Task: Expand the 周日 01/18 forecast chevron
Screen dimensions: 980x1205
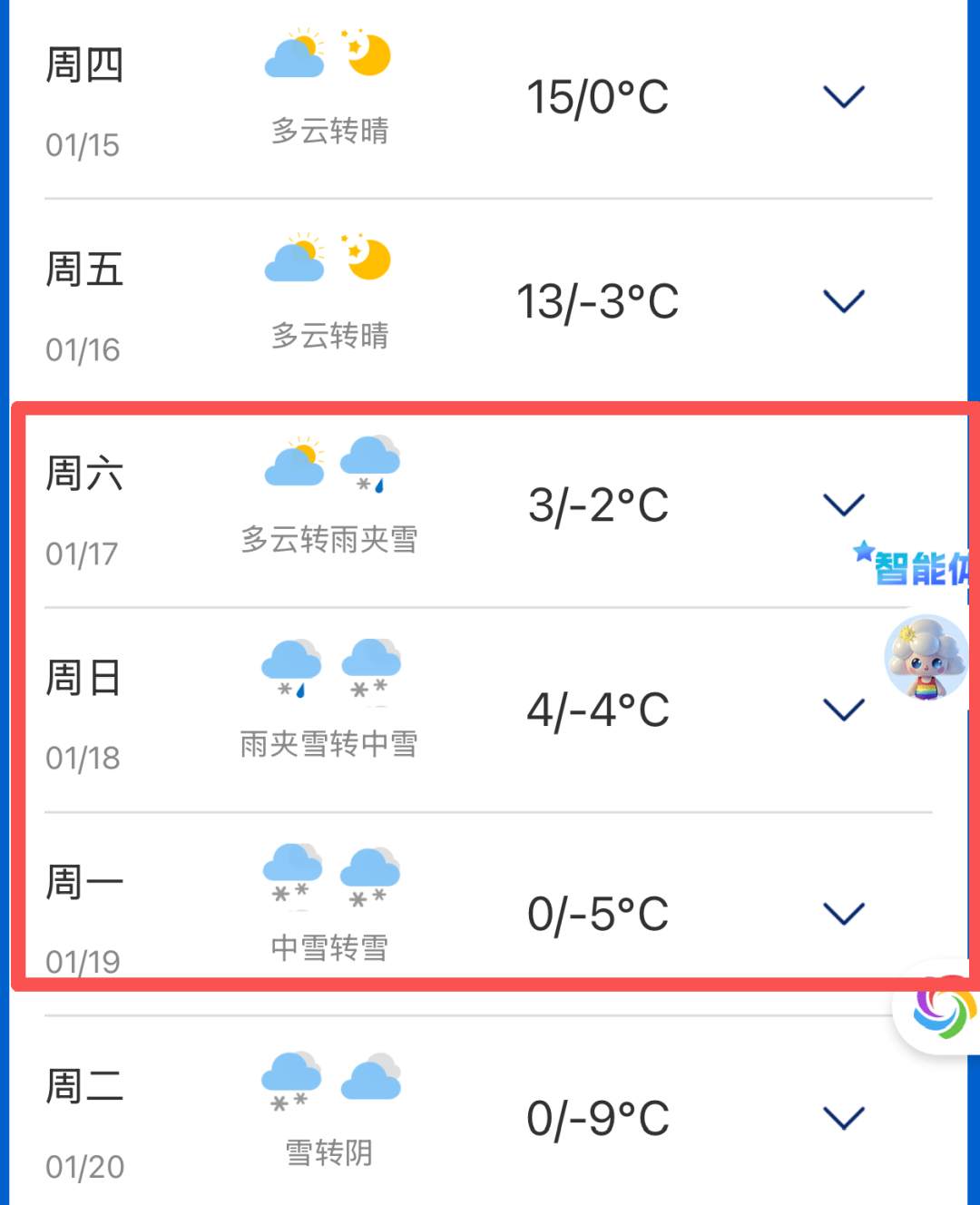Action: click(843, 709)
